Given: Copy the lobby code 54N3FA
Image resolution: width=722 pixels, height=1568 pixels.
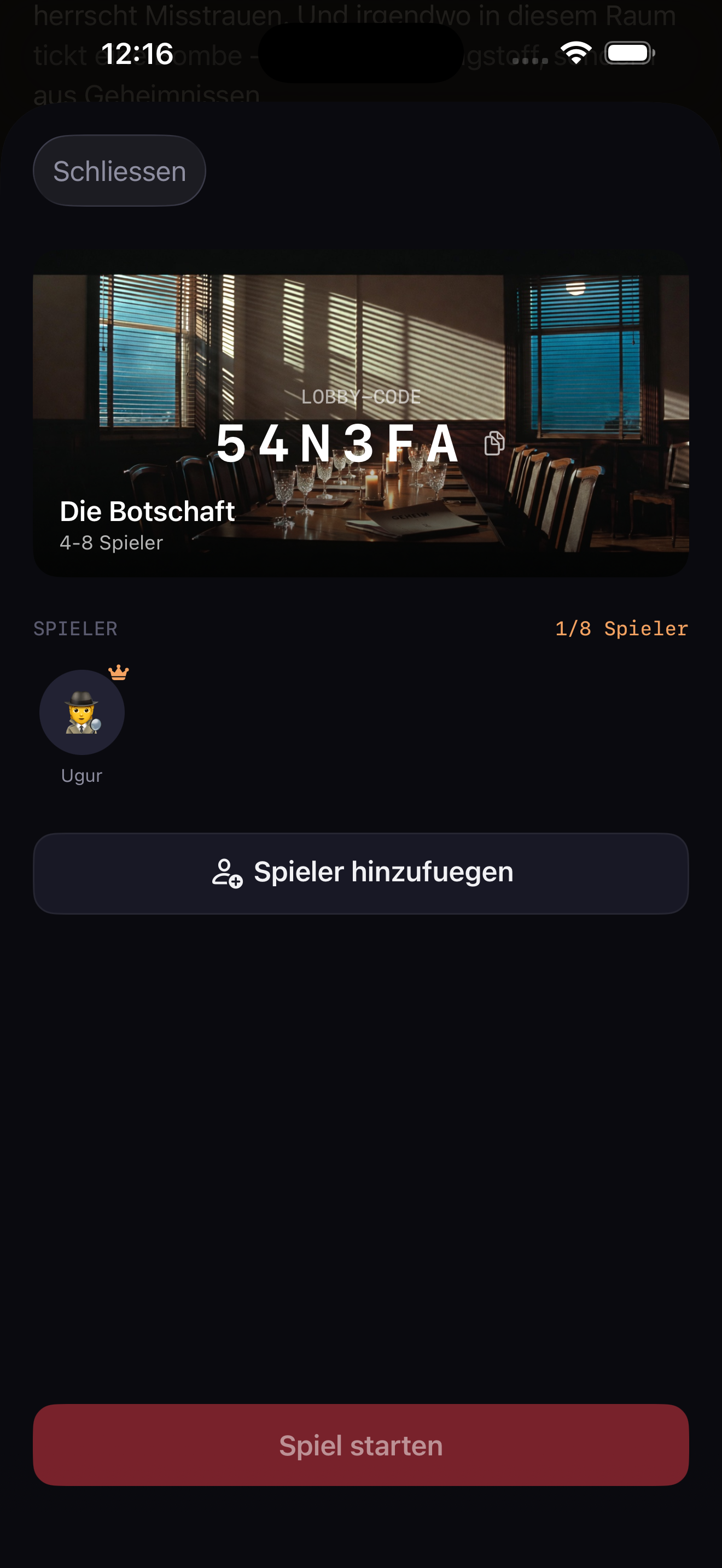Looking at the screenshot, I should click(x=494, y=443).
